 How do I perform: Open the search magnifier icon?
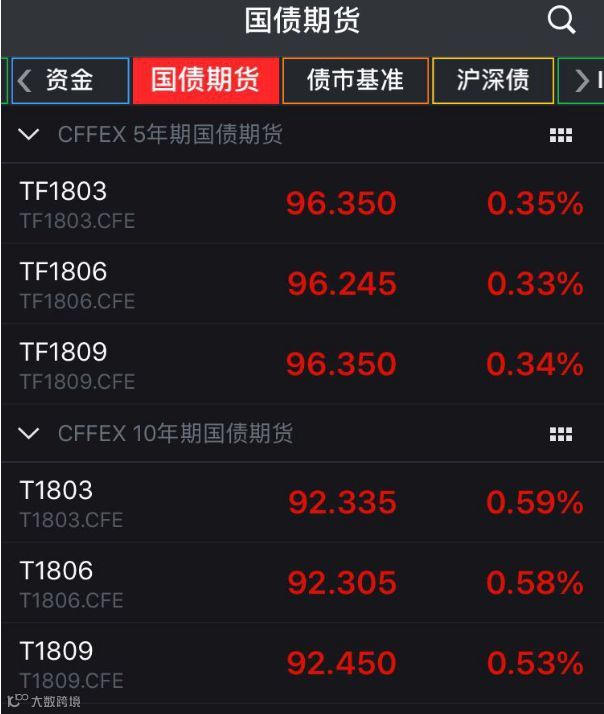[x=562, y=20]
